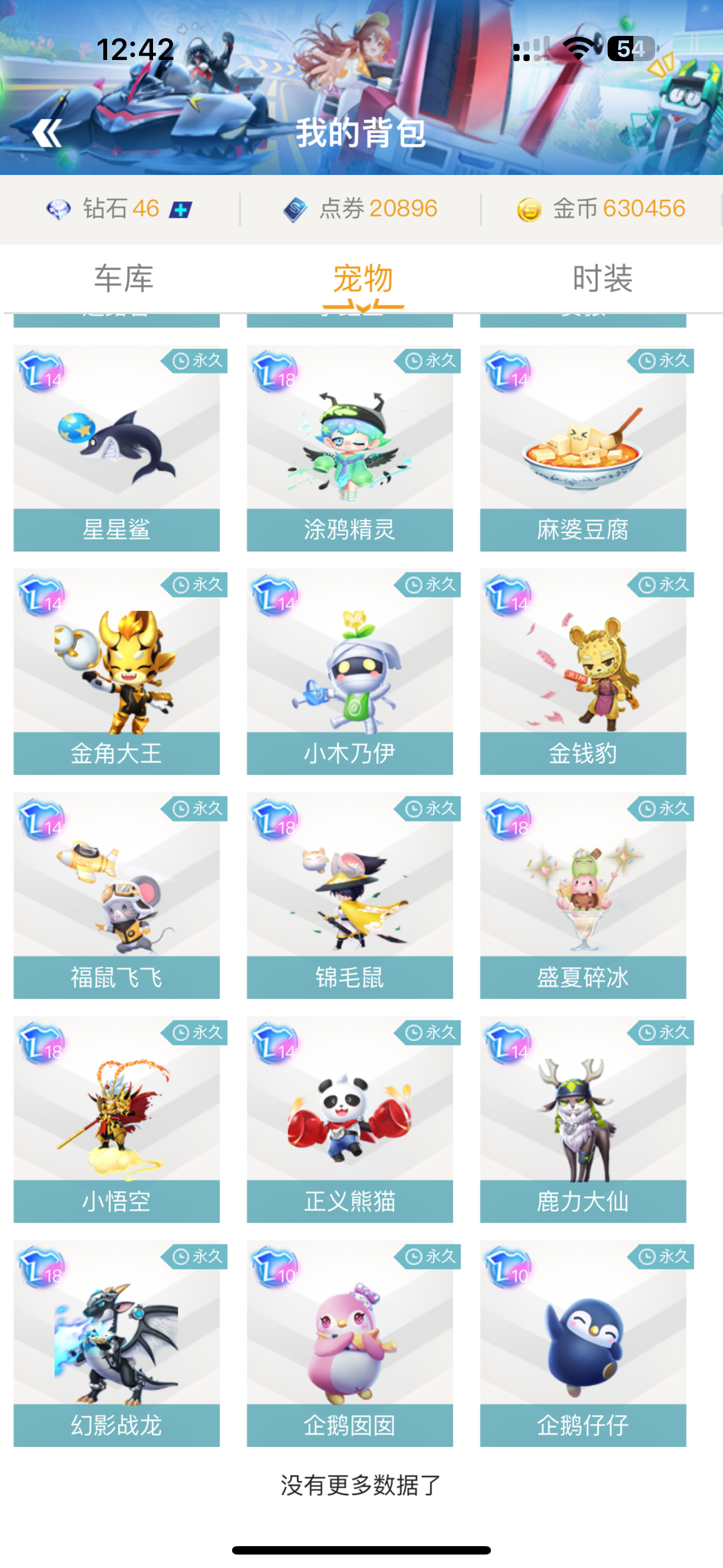723x1568 pixels.
Task: Select the 金角大王 pet card
Action: (117, 672)
